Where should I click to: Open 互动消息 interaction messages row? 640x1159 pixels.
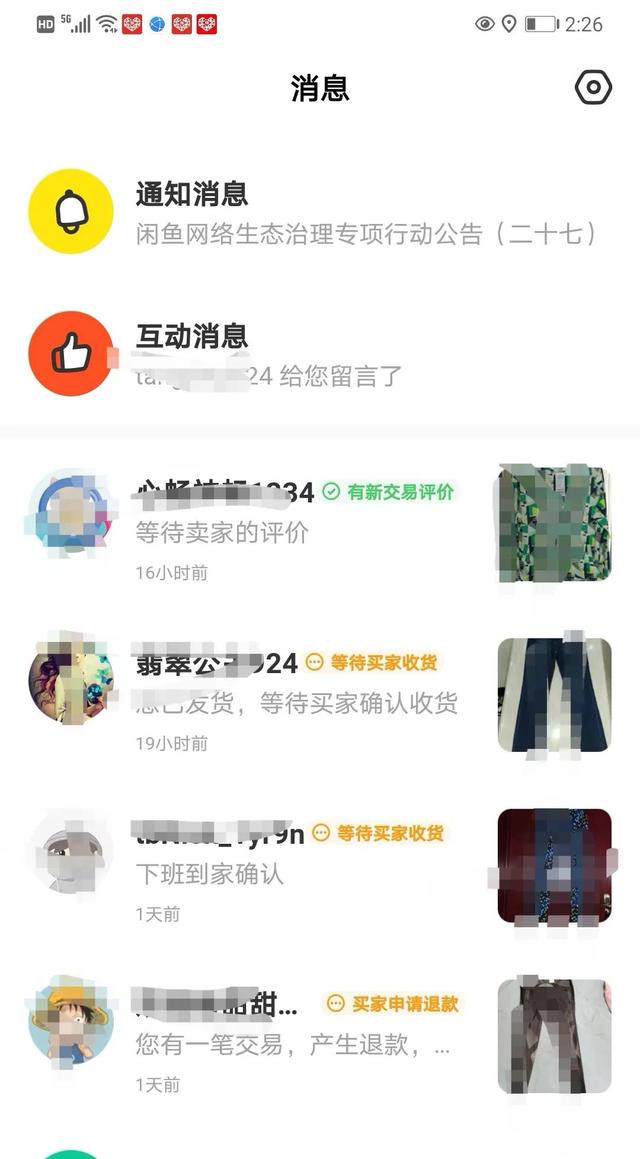tap(320, 354)
